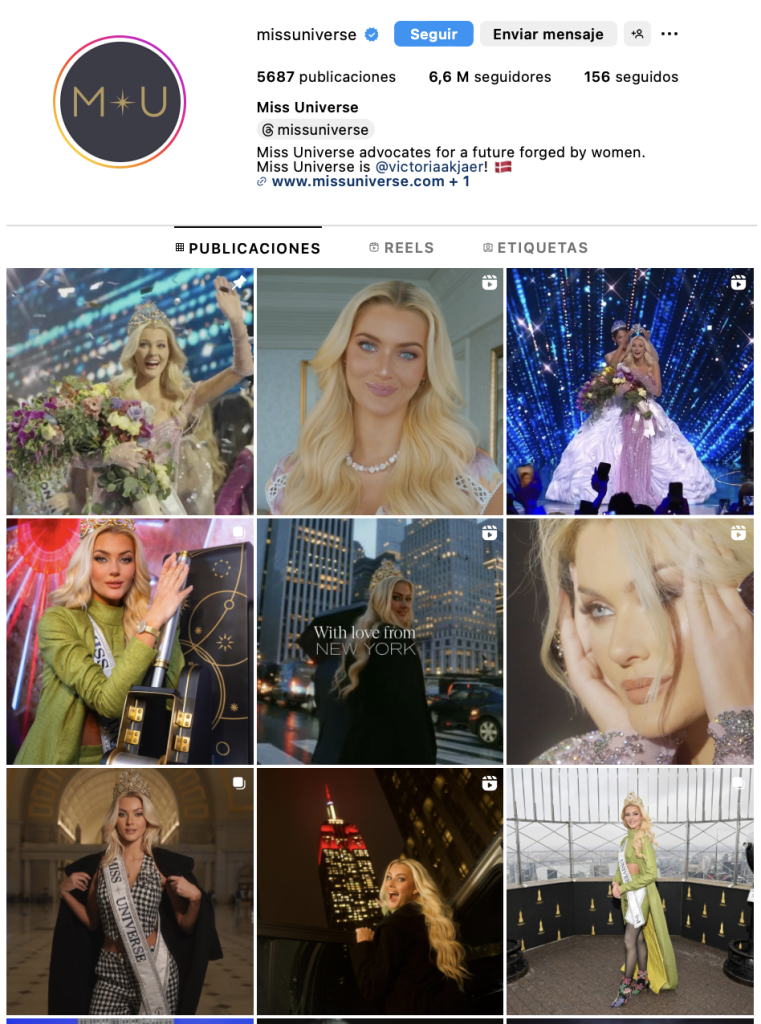Open the 6,6 M seguidores list
761x1024 pixels.
[x=490, y=77]
